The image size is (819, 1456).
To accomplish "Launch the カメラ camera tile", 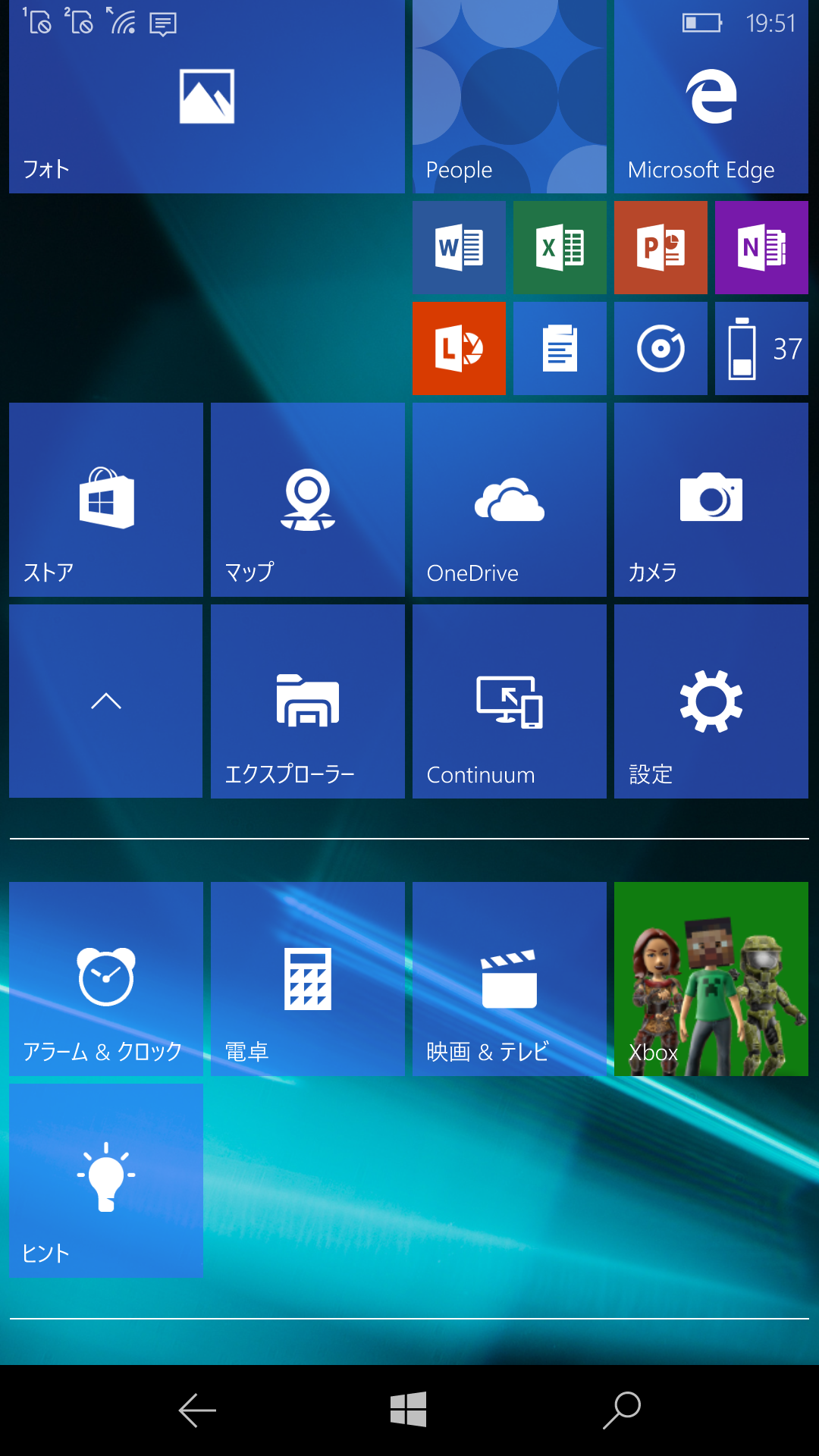I will click(x=711, y=500).
